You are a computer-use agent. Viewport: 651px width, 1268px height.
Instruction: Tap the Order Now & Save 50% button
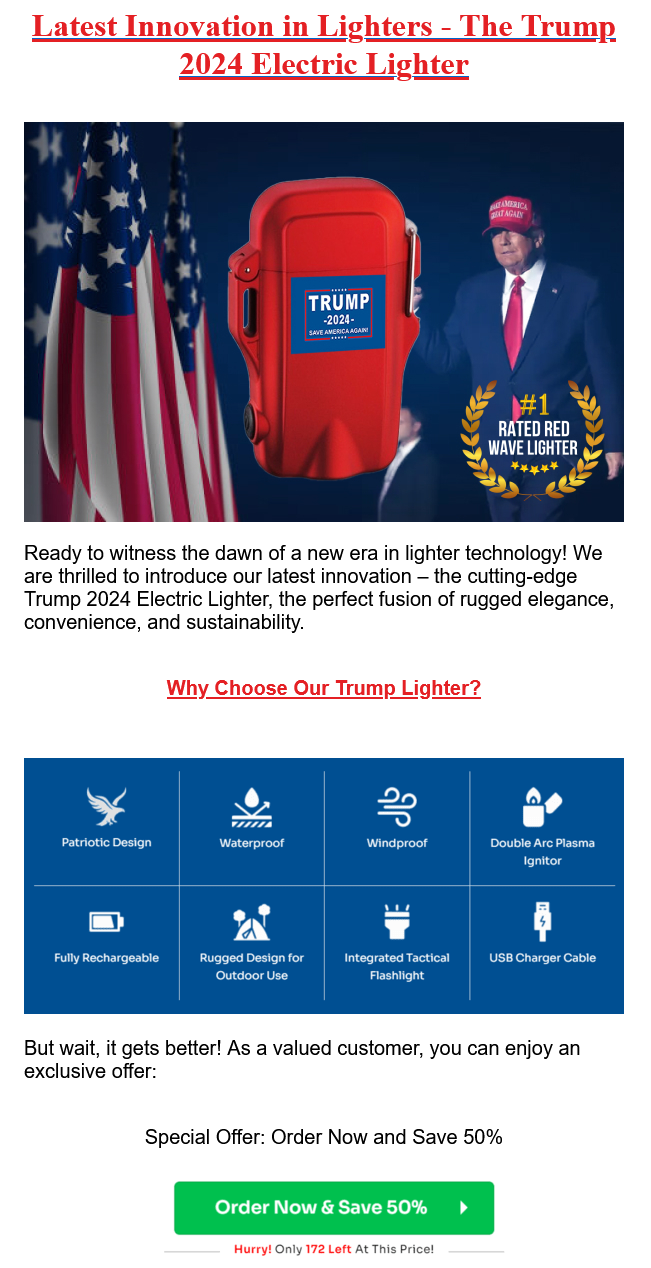click(333, 1207)
